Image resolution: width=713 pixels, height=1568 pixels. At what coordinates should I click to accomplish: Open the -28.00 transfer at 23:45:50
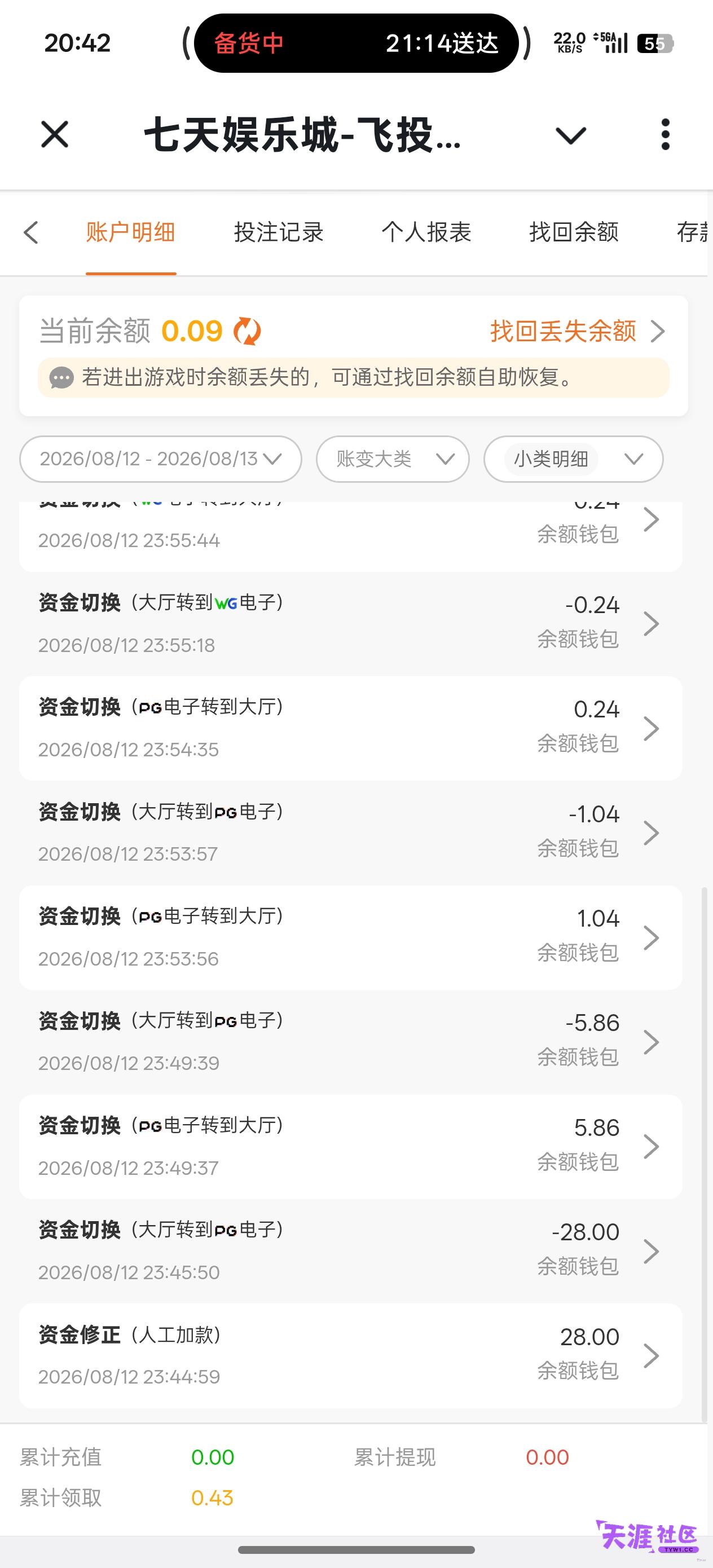[351, 1252]
